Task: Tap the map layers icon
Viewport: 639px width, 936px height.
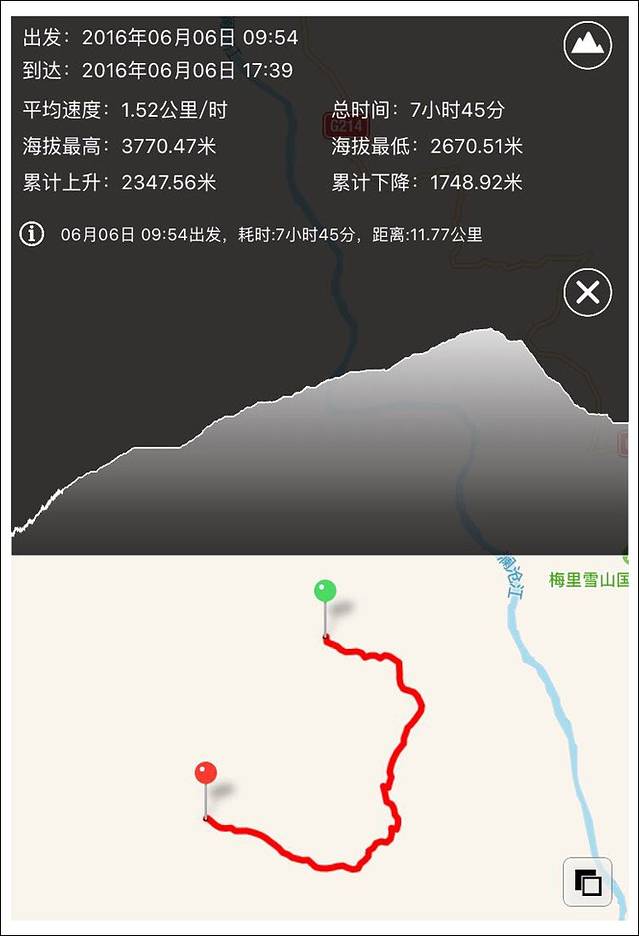Action: point(587,882)
